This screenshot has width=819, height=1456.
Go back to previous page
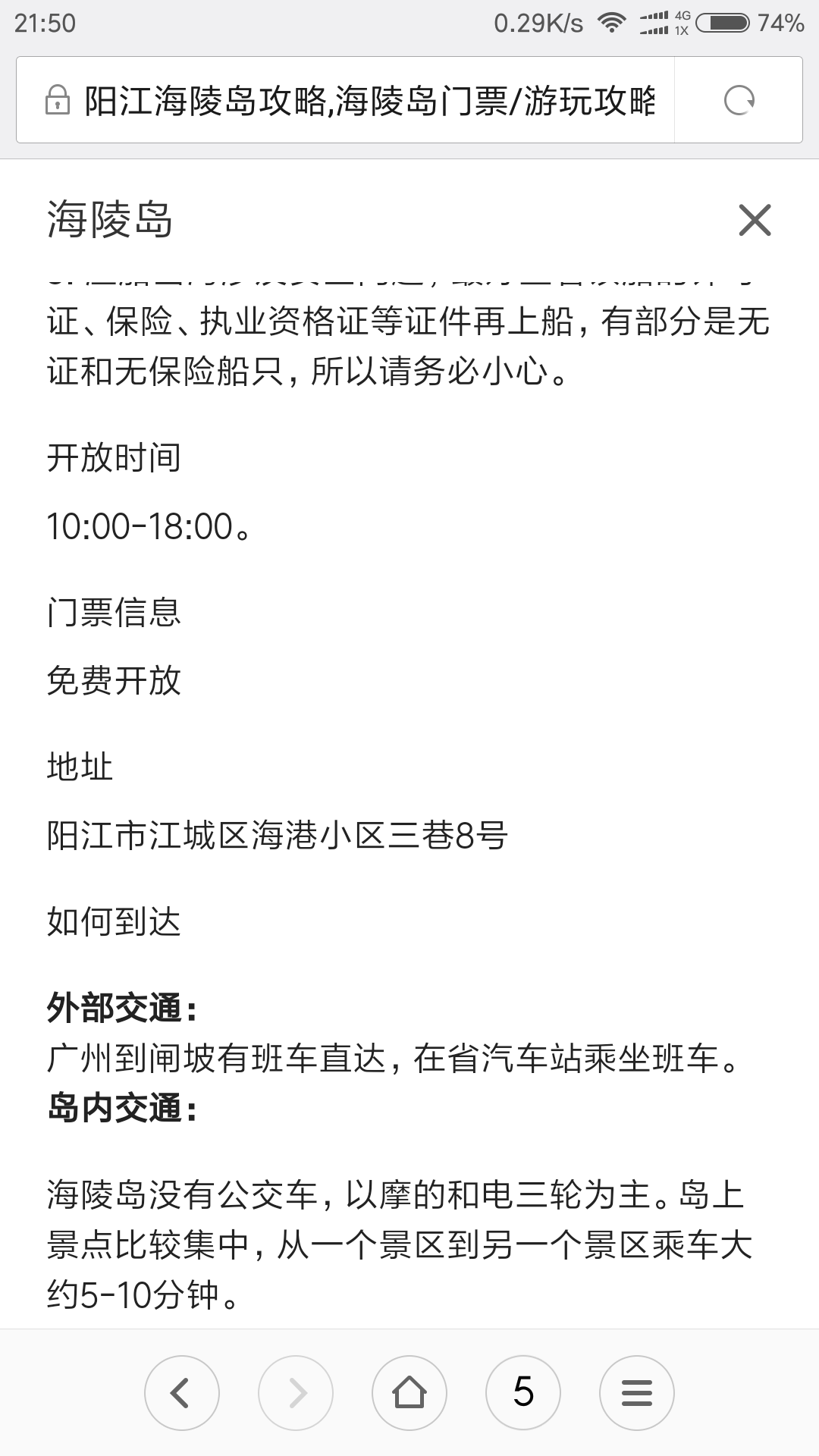tap(182, 1392)
